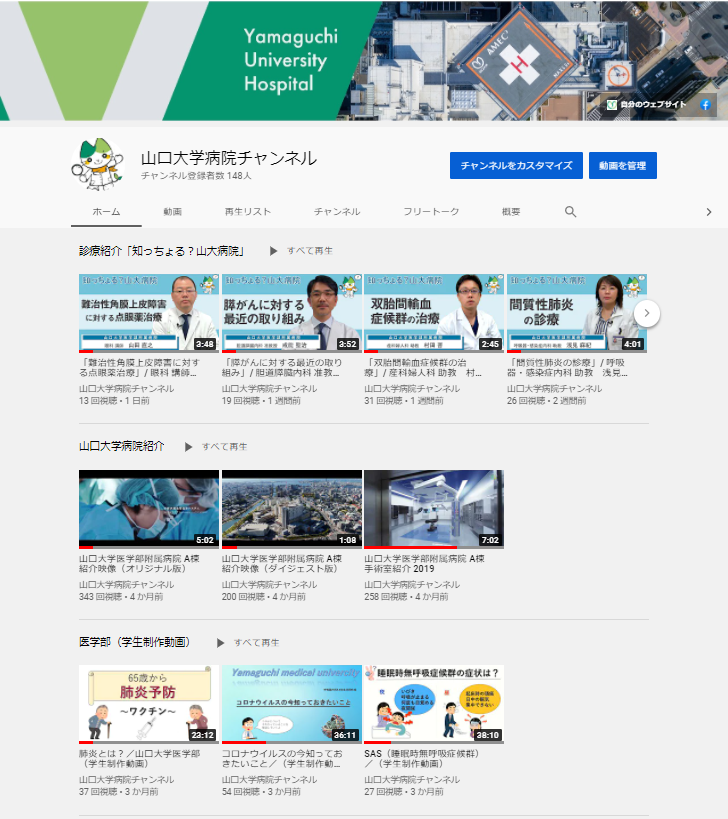Switch to the 概要 tab

511,212
